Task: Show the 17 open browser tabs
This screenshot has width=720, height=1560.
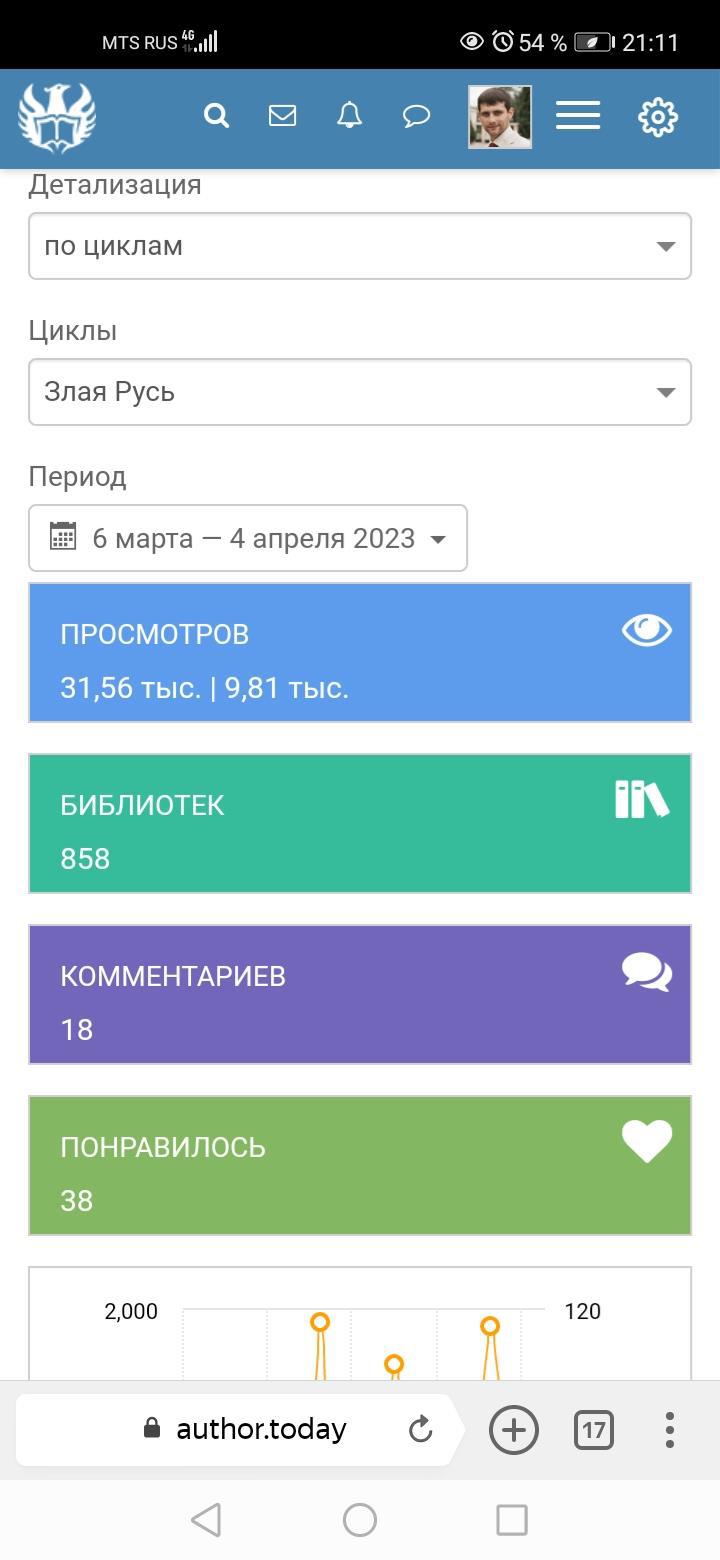Action: coord(593,1430)
